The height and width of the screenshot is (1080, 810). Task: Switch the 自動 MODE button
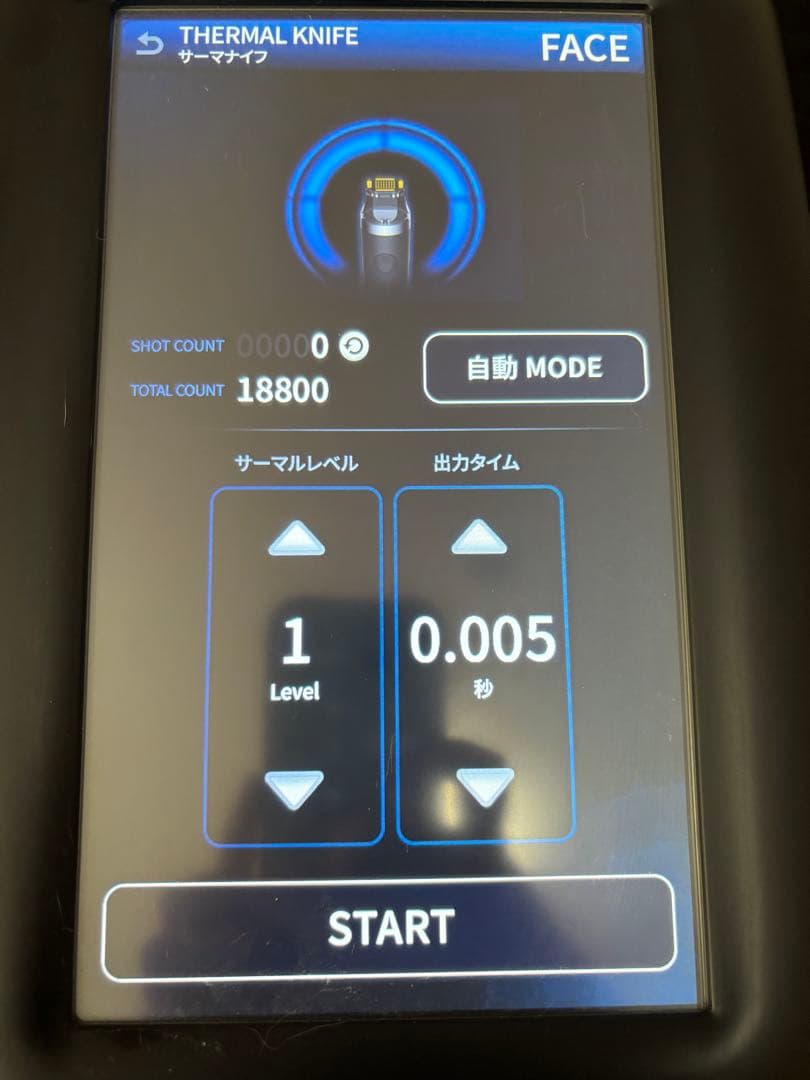pyautogui.click(x=535, y=368)
